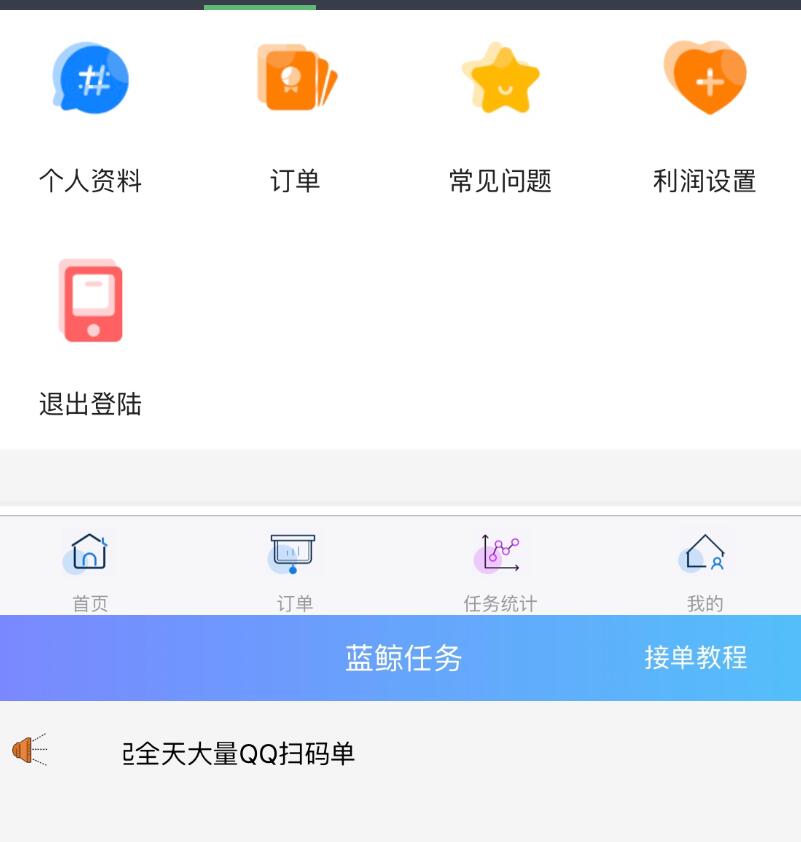Viewport: 801px width, 842px height.
Task: Select the 首页 home icon
Action: click(89, 550)
